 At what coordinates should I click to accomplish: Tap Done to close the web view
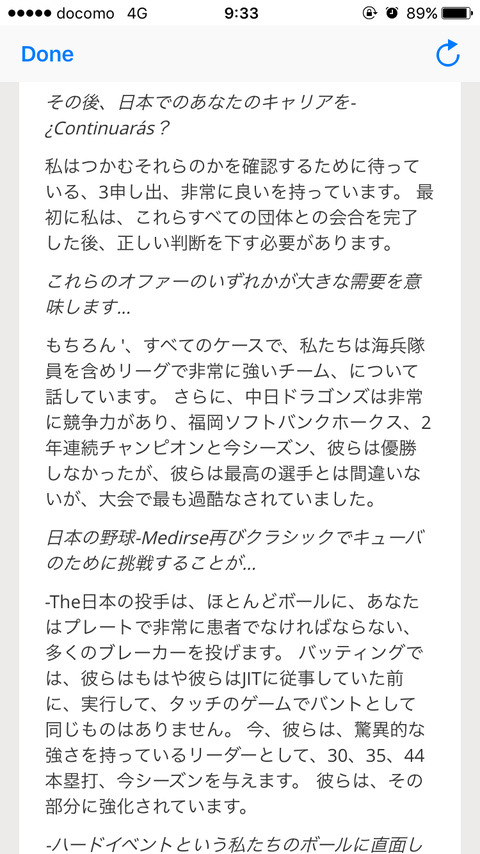47,54
